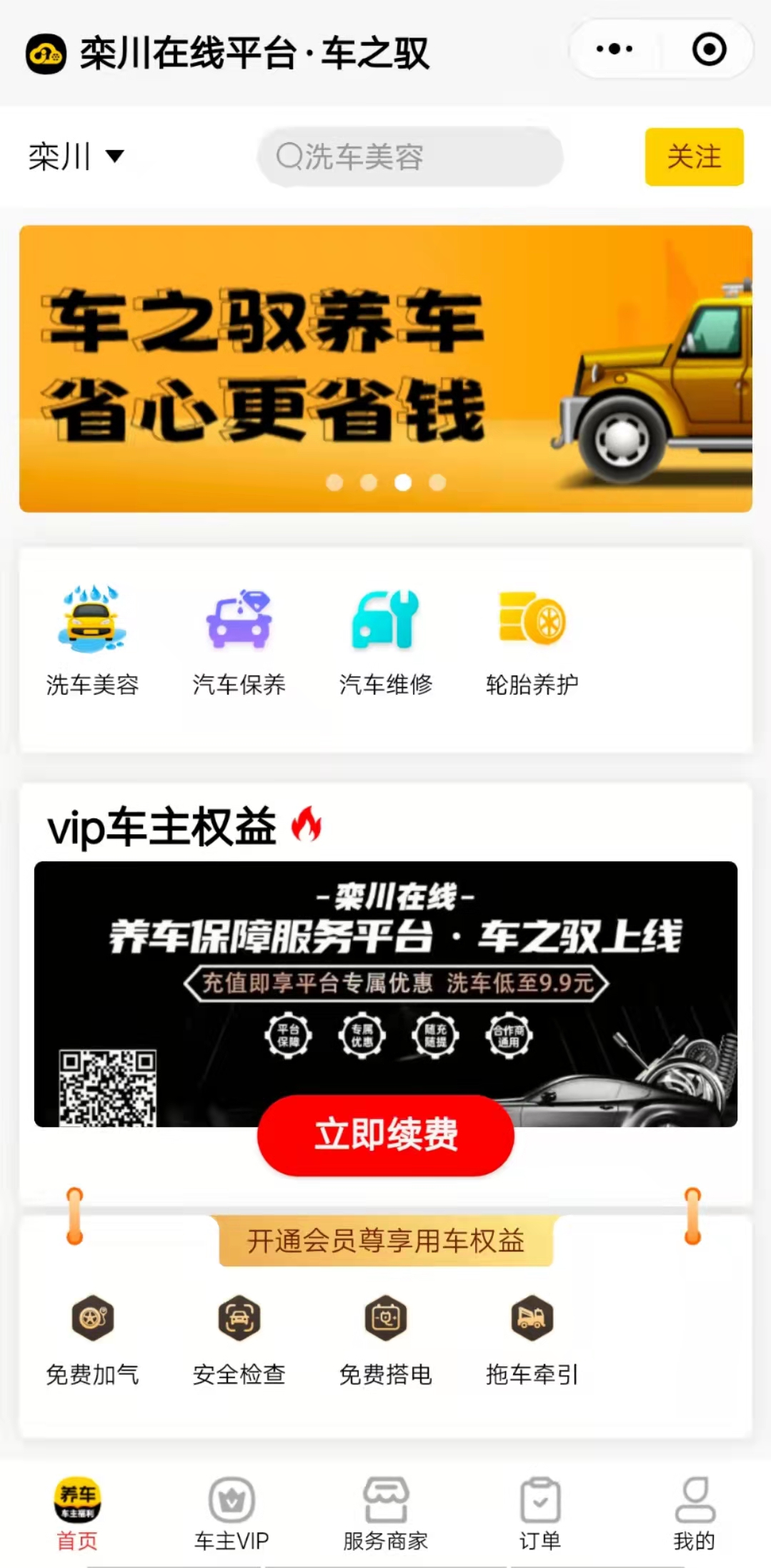The height and width of the screenshot is (1568, 771).
Task: Tap the yellow 关注 button
Action: click(x=694, y=157)
